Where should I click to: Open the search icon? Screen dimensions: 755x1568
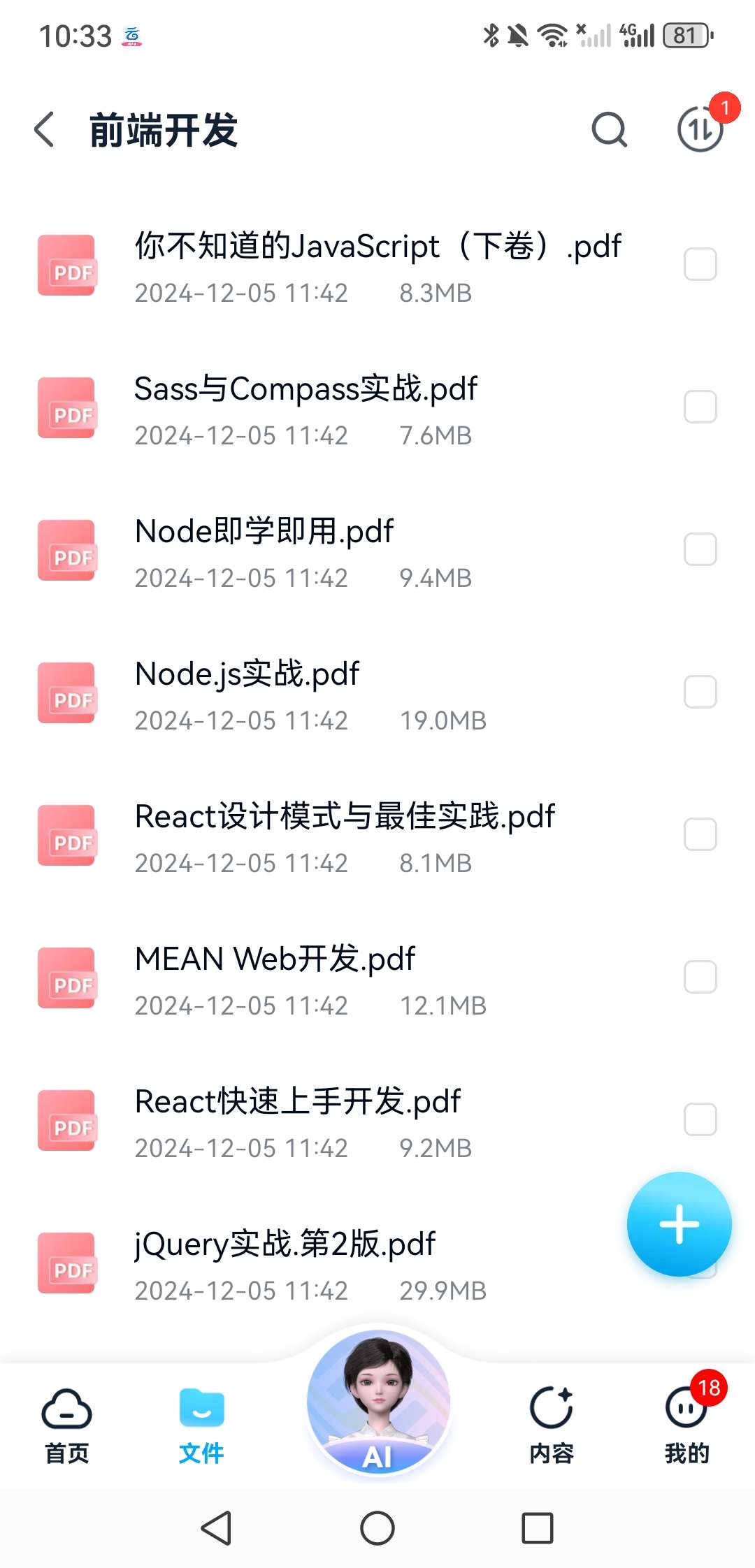pos(610,130)
